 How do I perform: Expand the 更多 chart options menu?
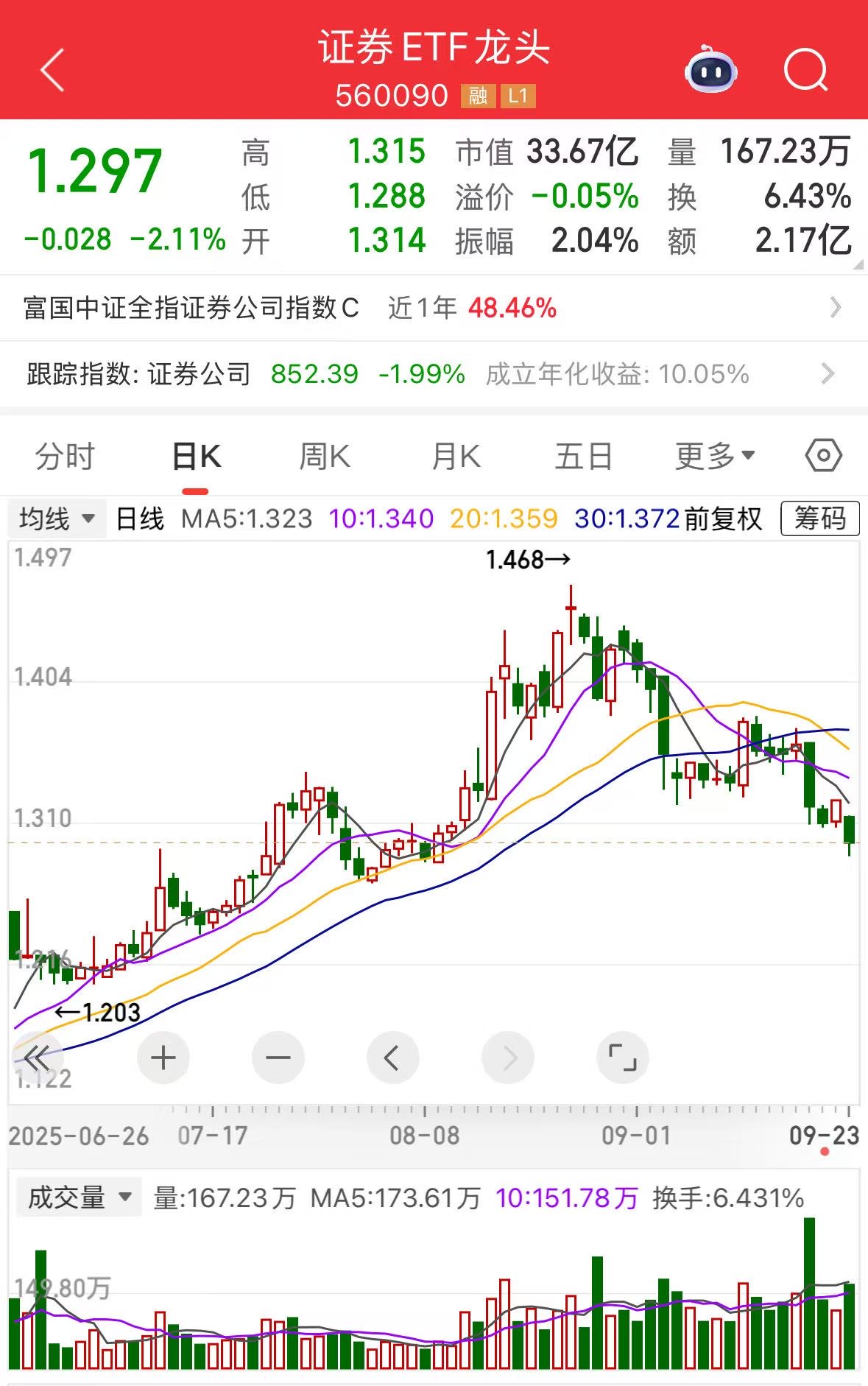tap(713, 455)
